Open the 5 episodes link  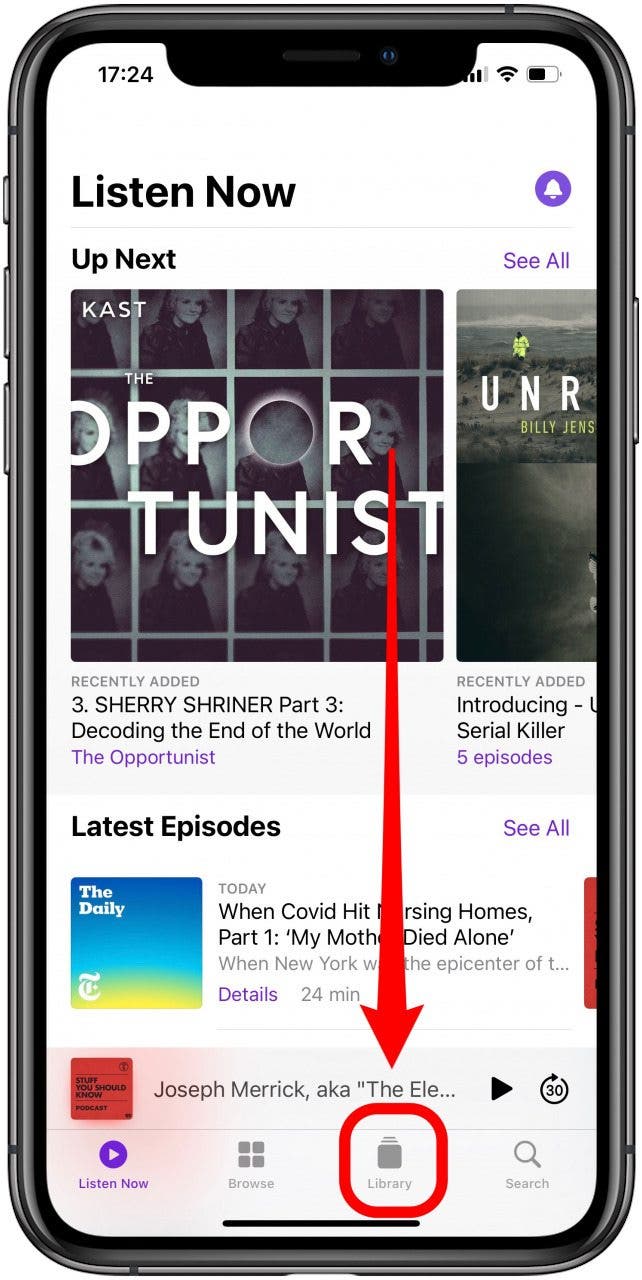point(504,757)
